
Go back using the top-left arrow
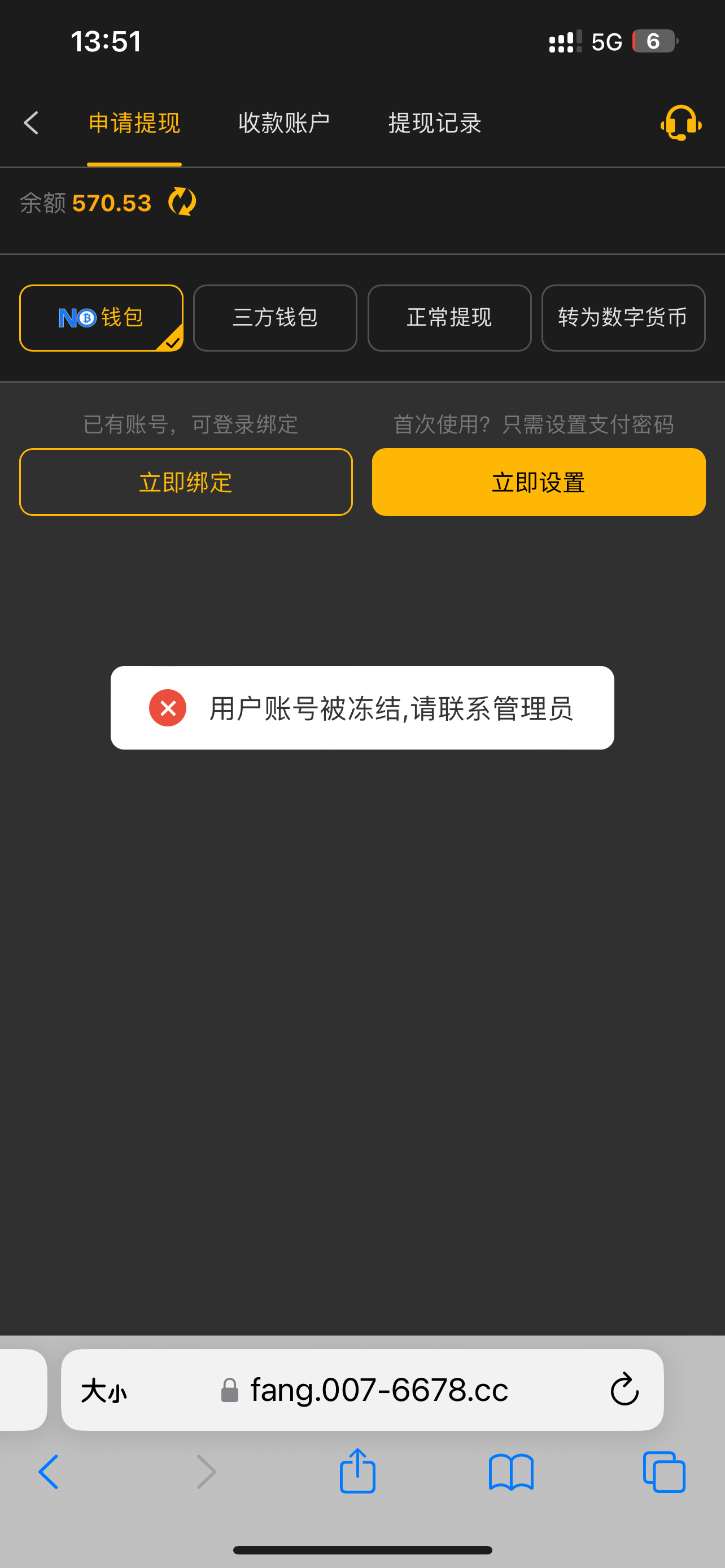(x=31, y=123)
